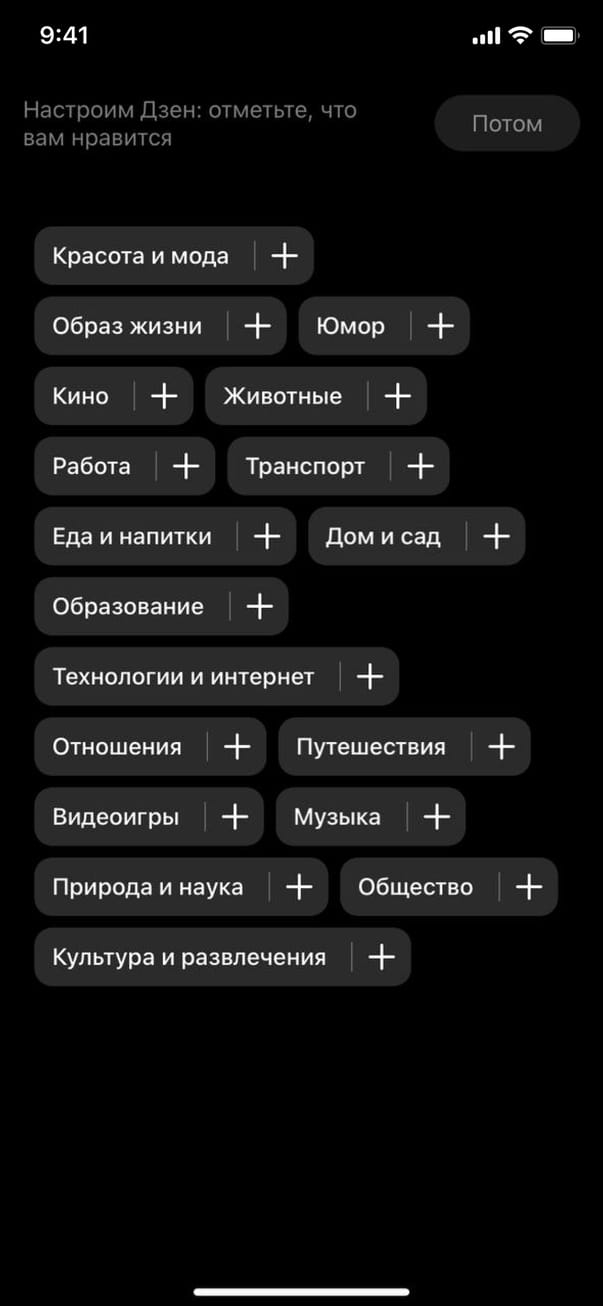Screen dimensions: 603x1306
Task: Skip setup with the Потом button
Action: click(x=507, y=124)
